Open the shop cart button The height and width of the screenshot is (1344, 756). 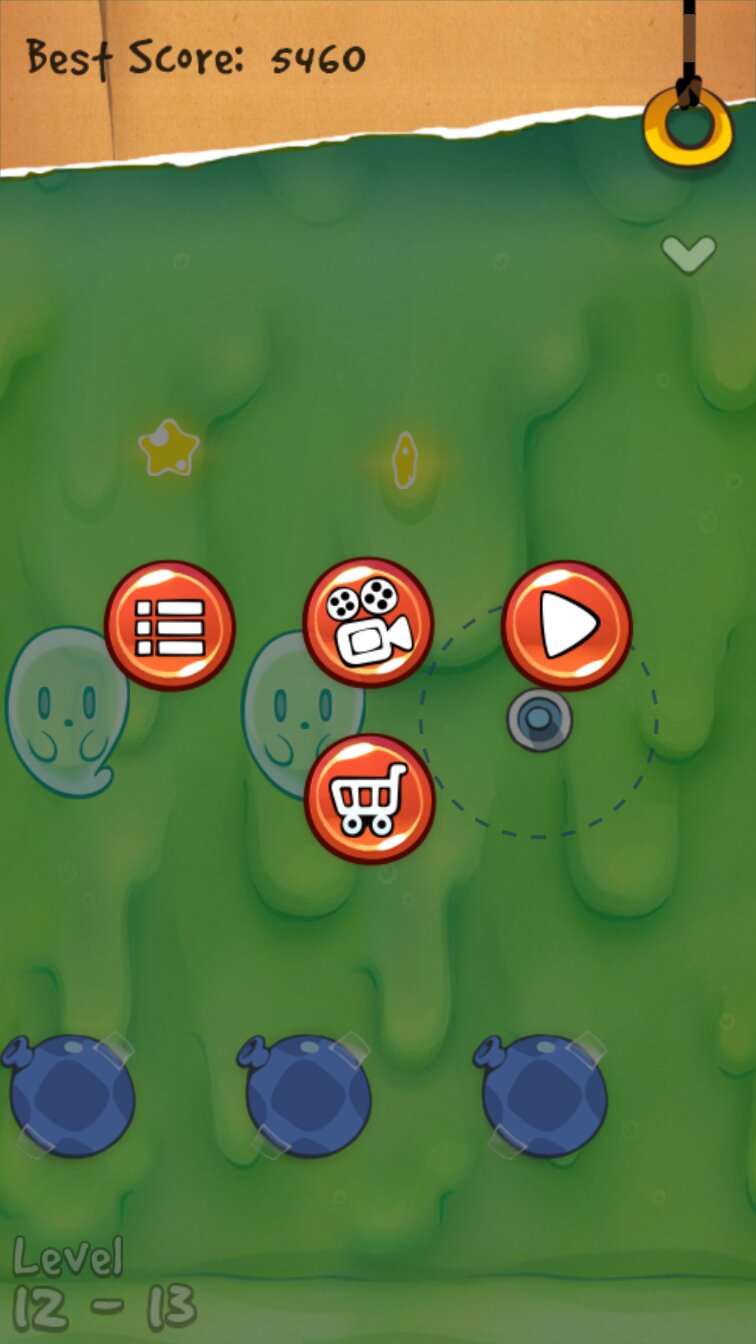click(x=369, y=798)
